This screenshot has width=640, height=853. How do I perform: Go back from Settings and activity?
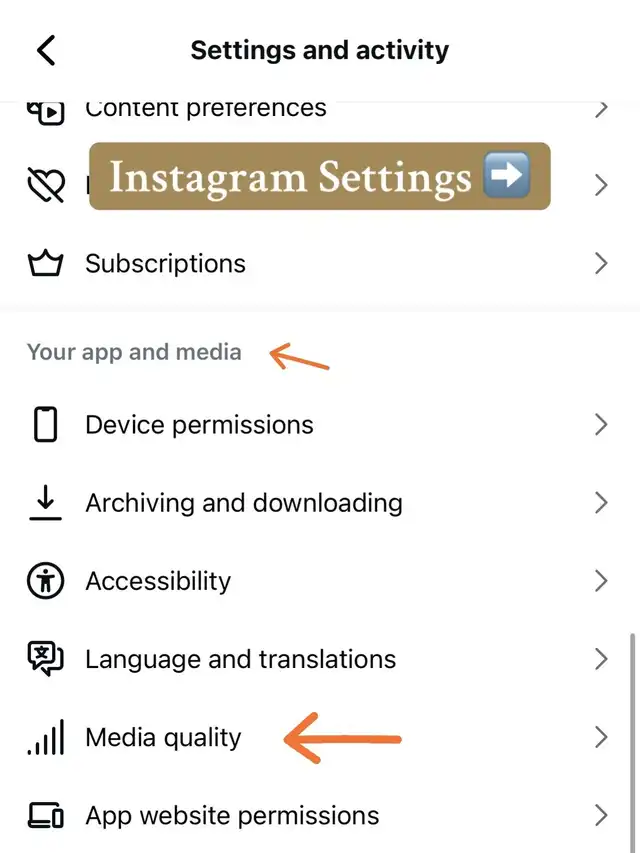coord(46,50)
